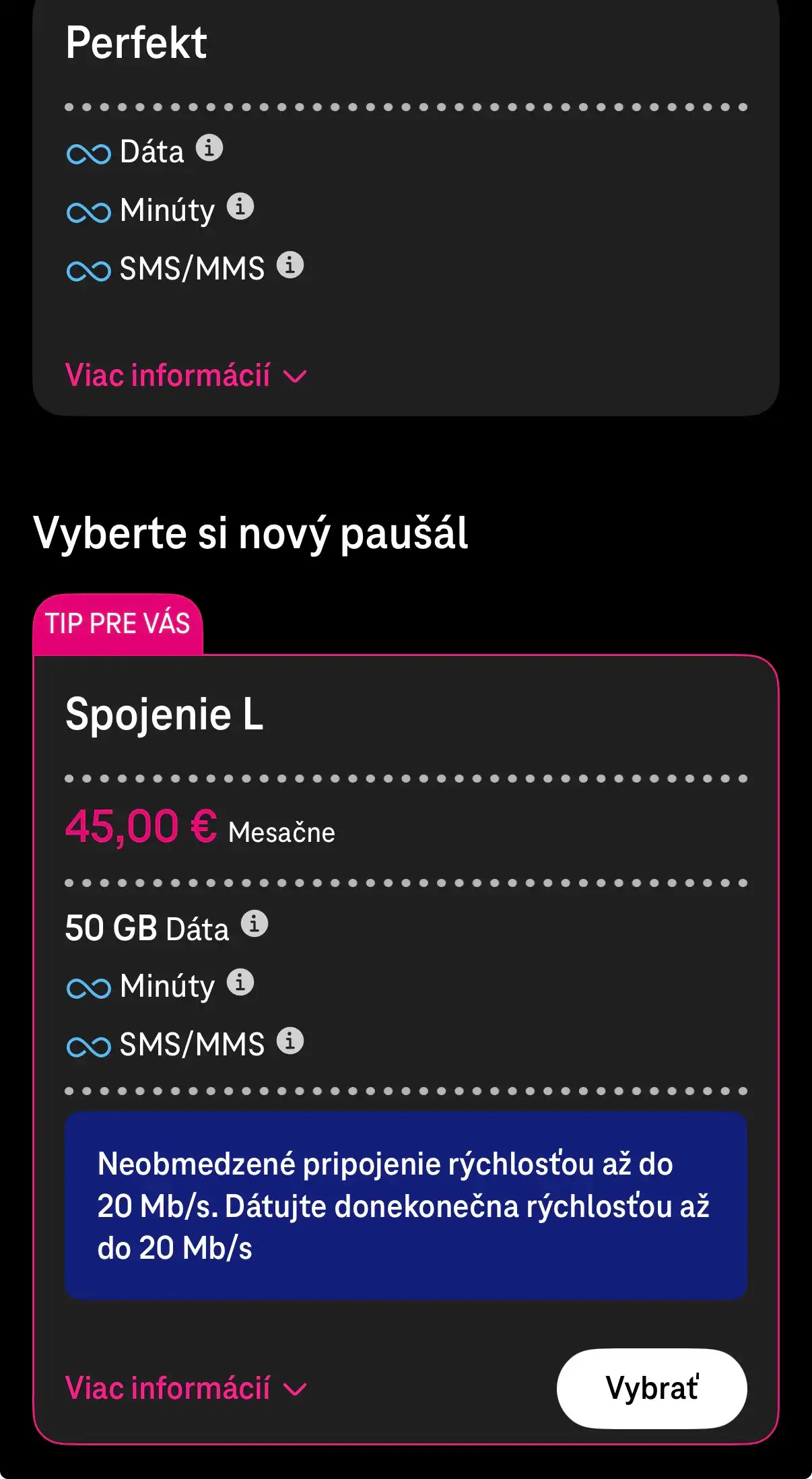Select the Spojenie L plan with Vybrať

(651, 1388)
